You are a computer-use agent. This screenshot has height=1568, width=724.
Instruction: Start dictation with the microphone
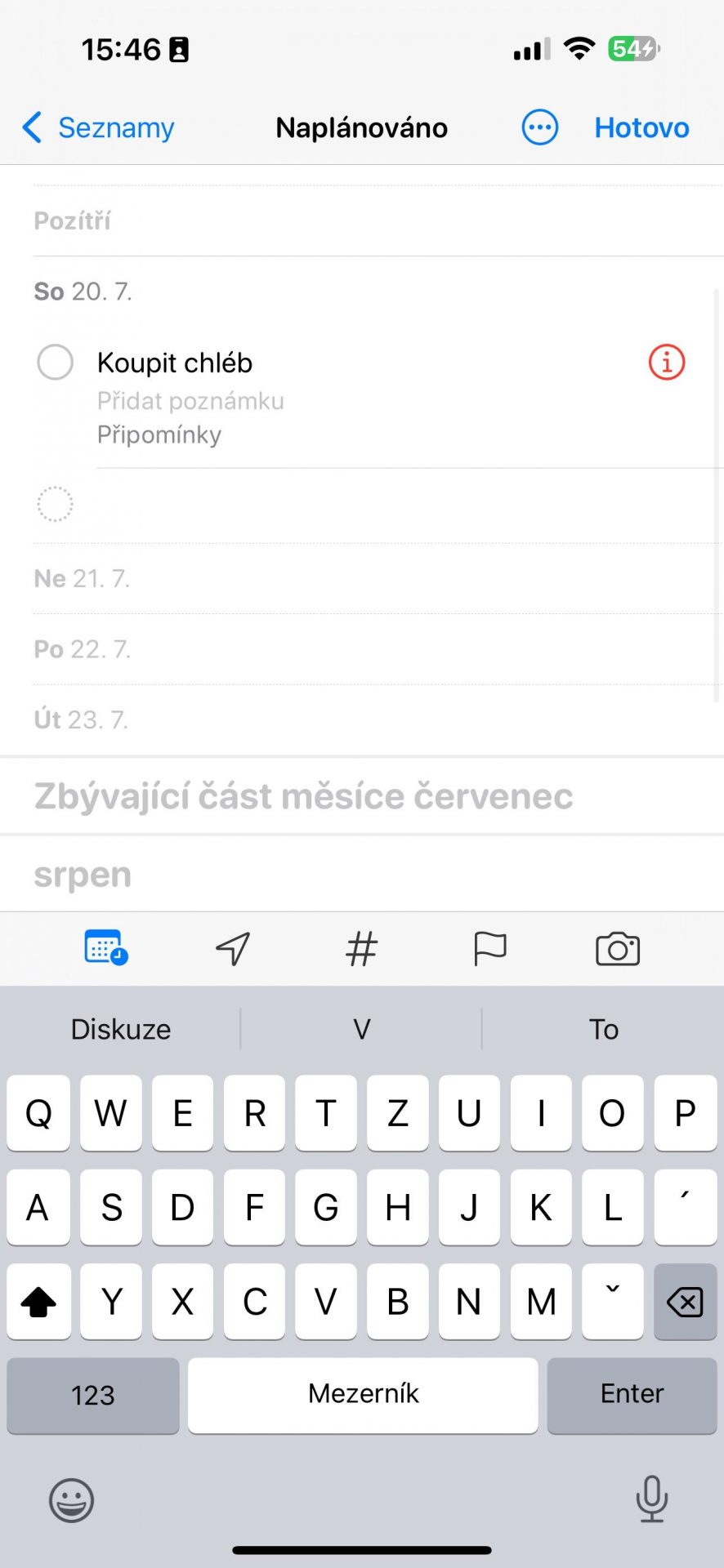tap(651, 1499)
